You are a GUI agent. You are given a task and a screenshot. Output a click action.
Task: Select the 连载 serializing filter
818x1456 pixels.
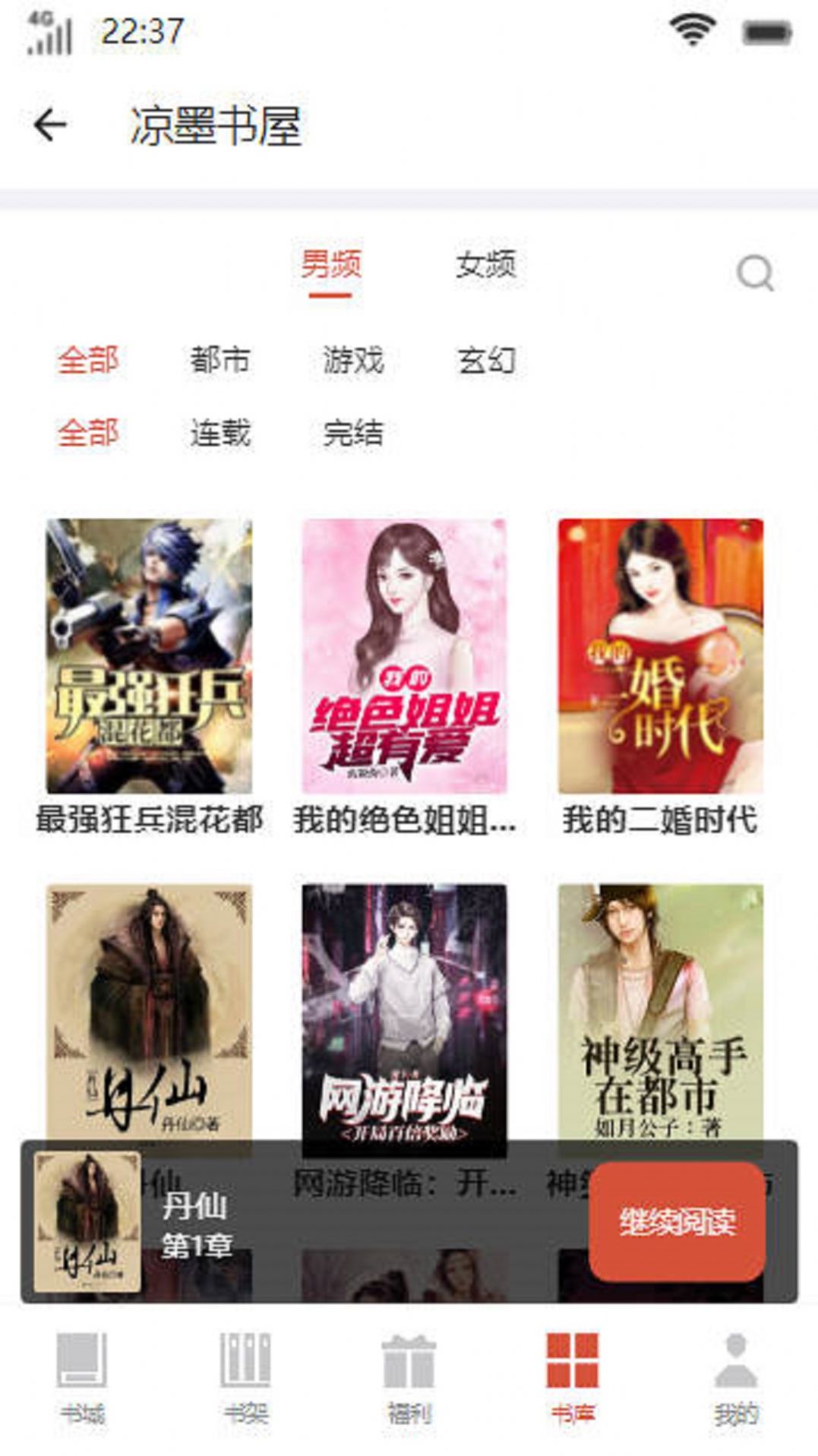point(219,433)
